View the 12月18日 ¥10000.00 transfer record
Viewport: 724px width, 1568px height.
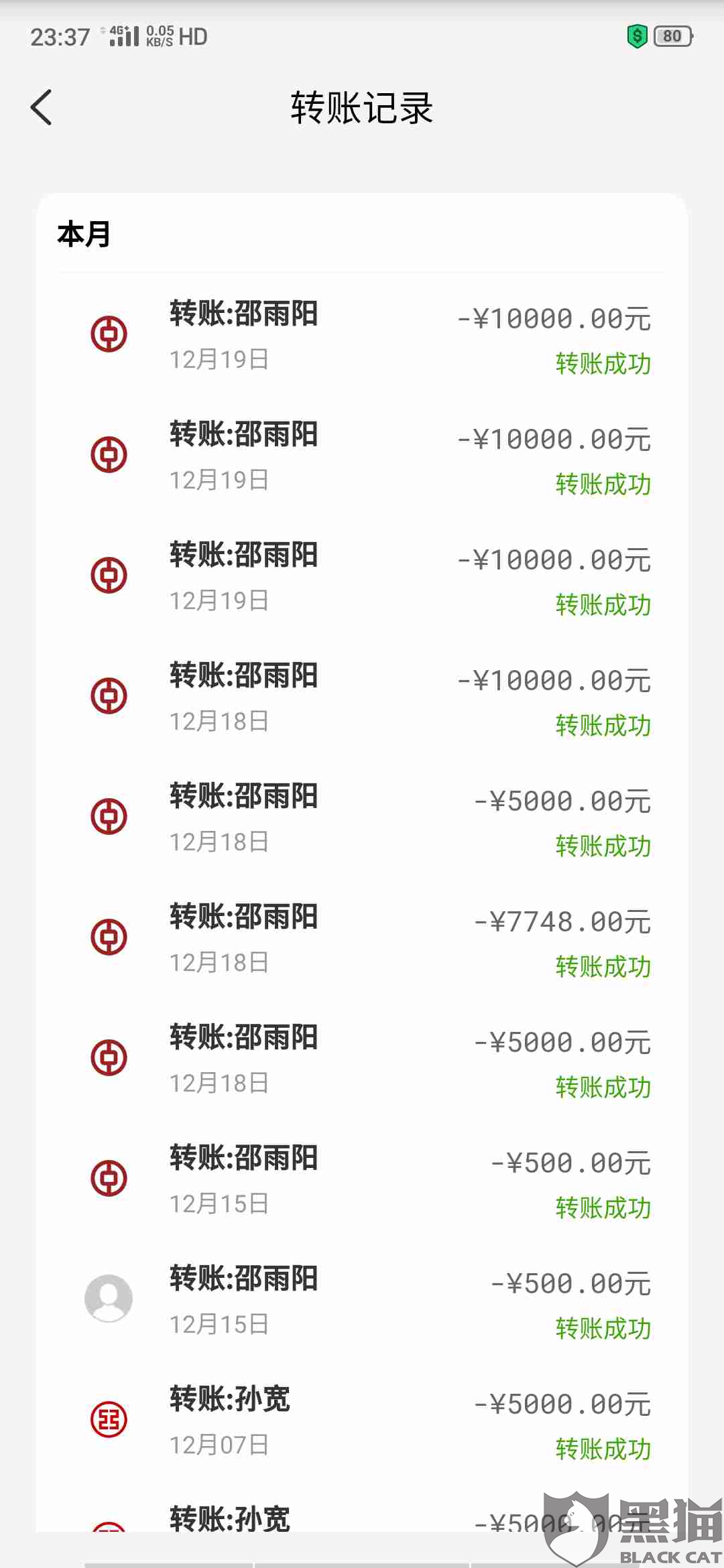[362, 697]
